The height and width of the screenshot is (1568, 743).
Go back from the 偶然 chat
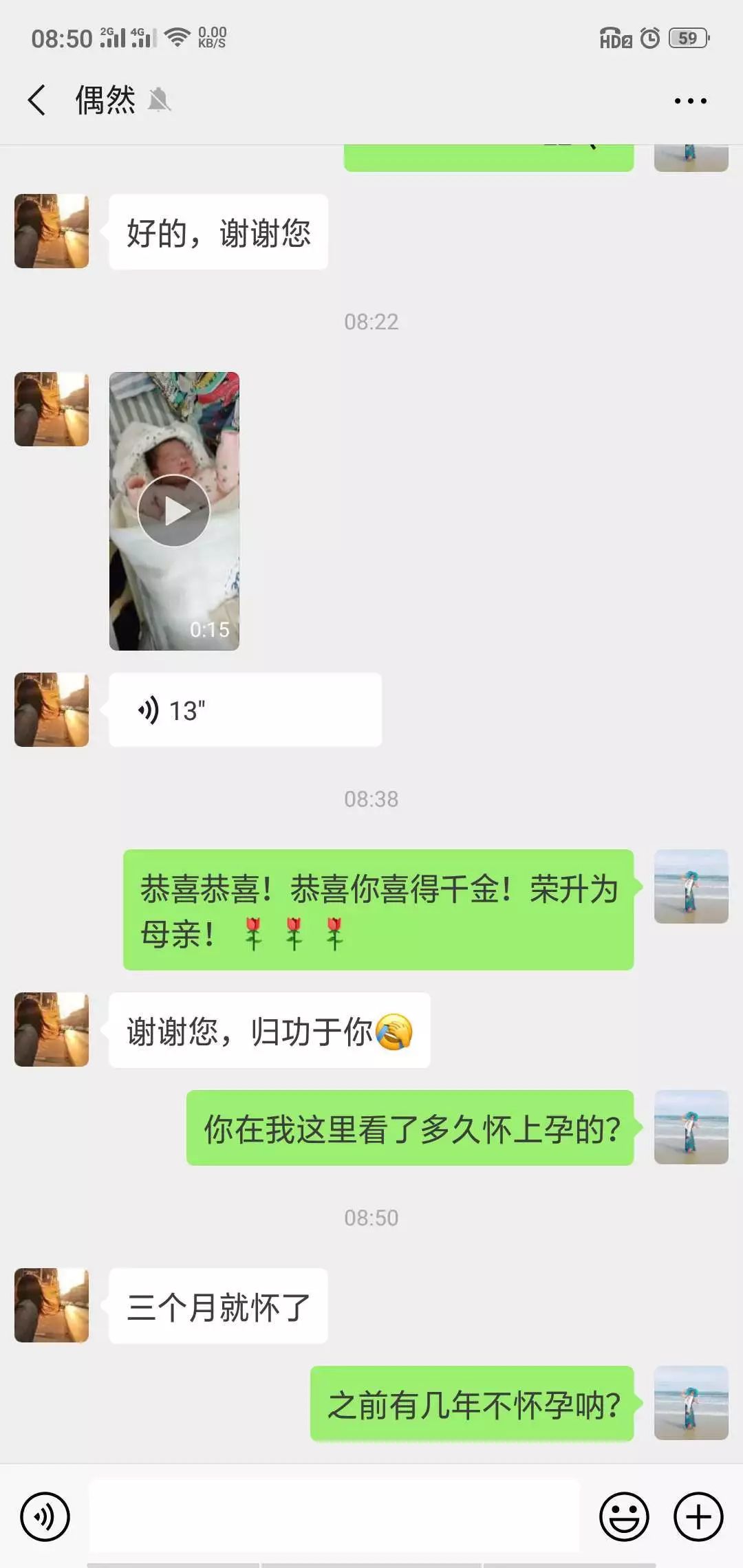(x=37, y=100)
